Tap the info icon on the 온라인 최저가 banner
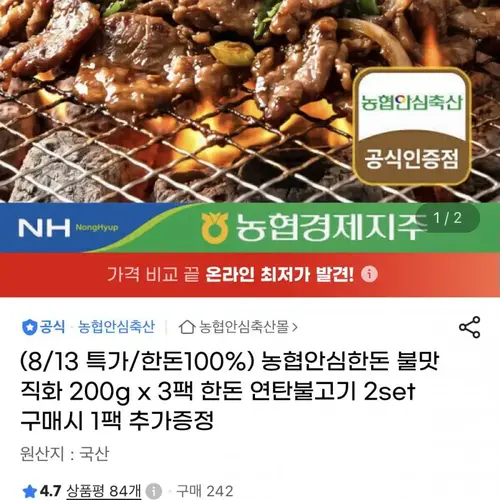This screenshot has height=500, width=500. pyautogui.click(x=369, y=274)
